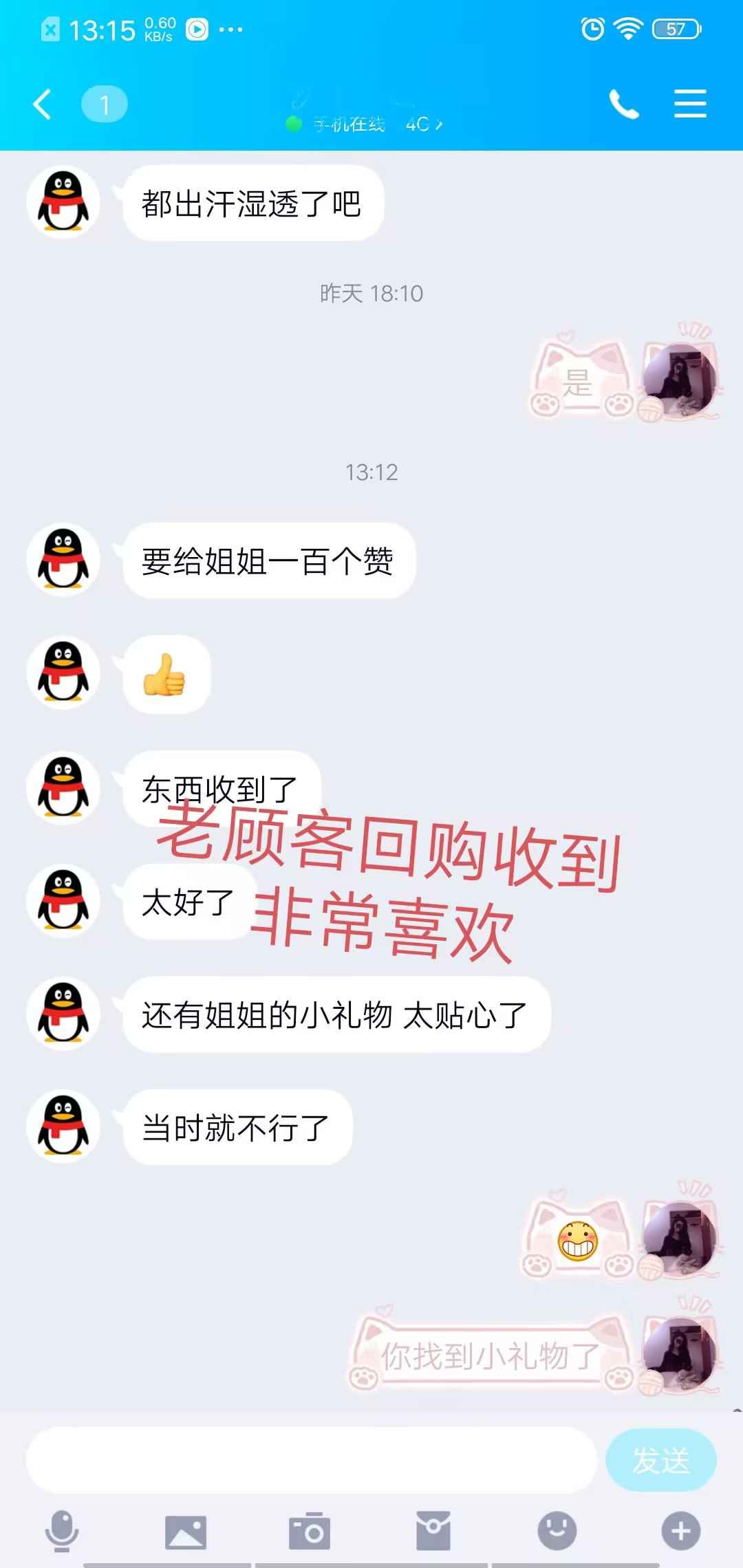The image size is (743, 1568).
Task: Open the photo gallery picker
Action: click(186, 1532)
